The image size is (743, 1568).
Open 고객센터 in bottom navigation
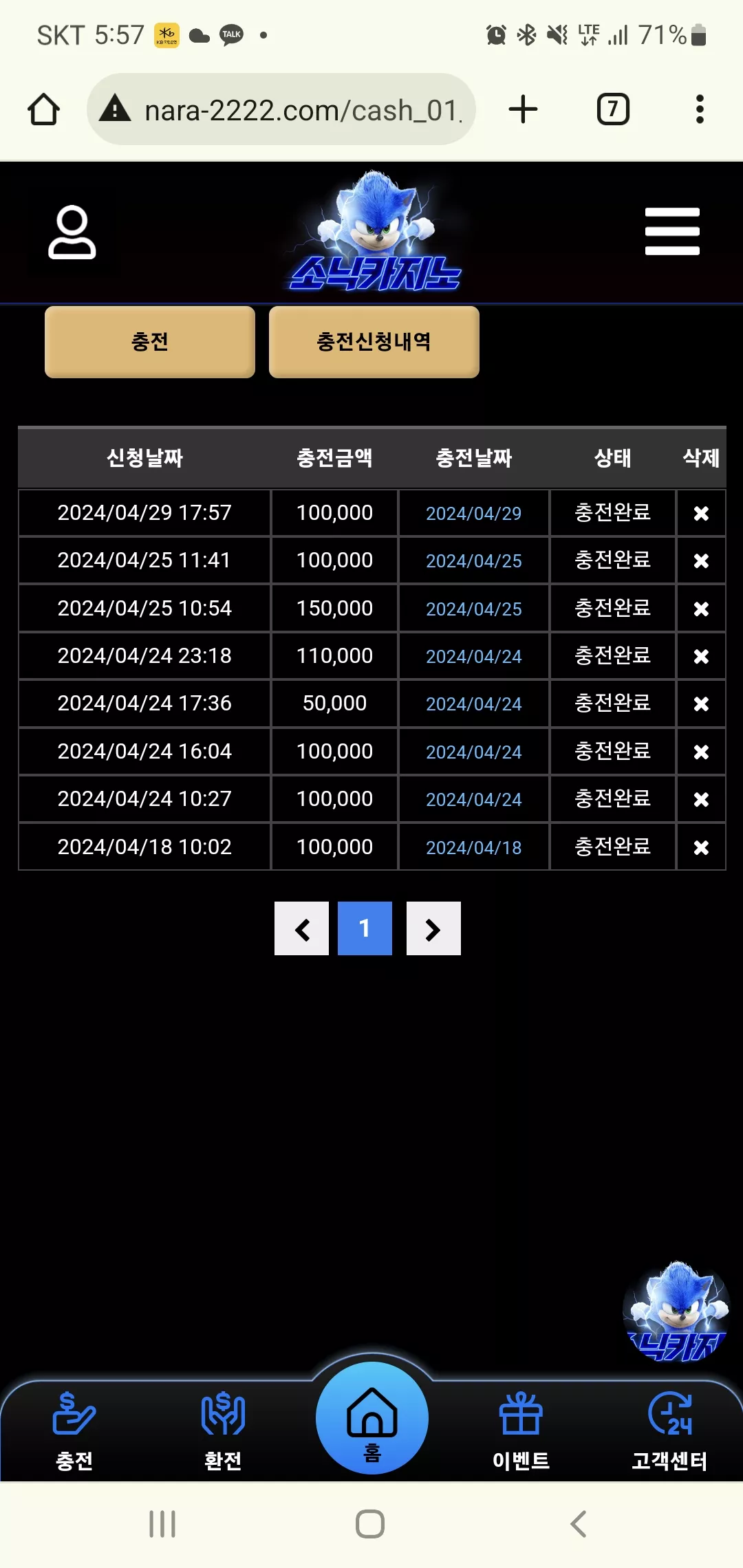pos(669,1430)
